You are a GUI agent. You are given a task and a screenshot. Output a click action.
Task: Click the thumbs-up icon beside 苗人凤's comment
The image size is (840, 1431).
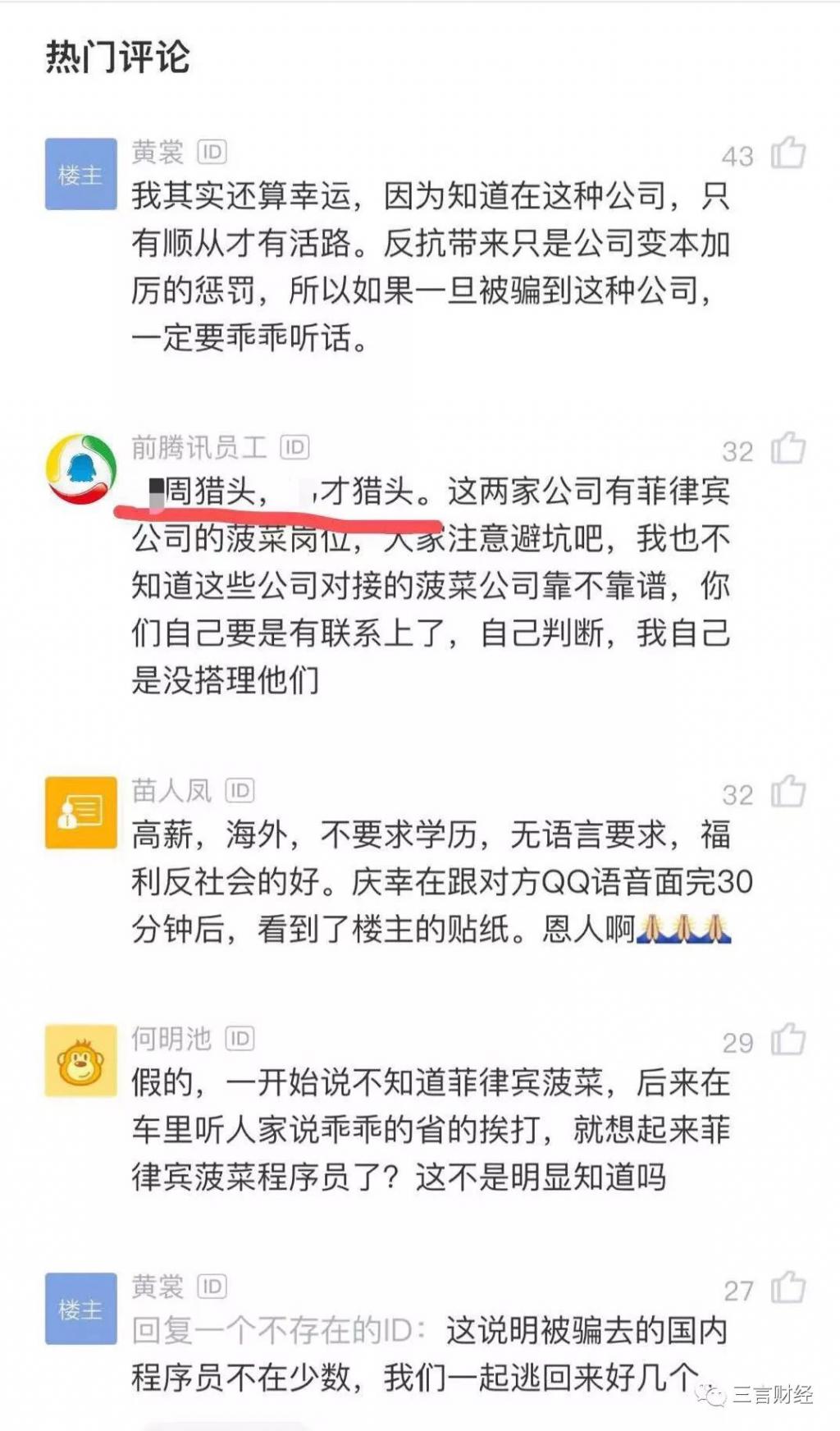tap(786, 793)
